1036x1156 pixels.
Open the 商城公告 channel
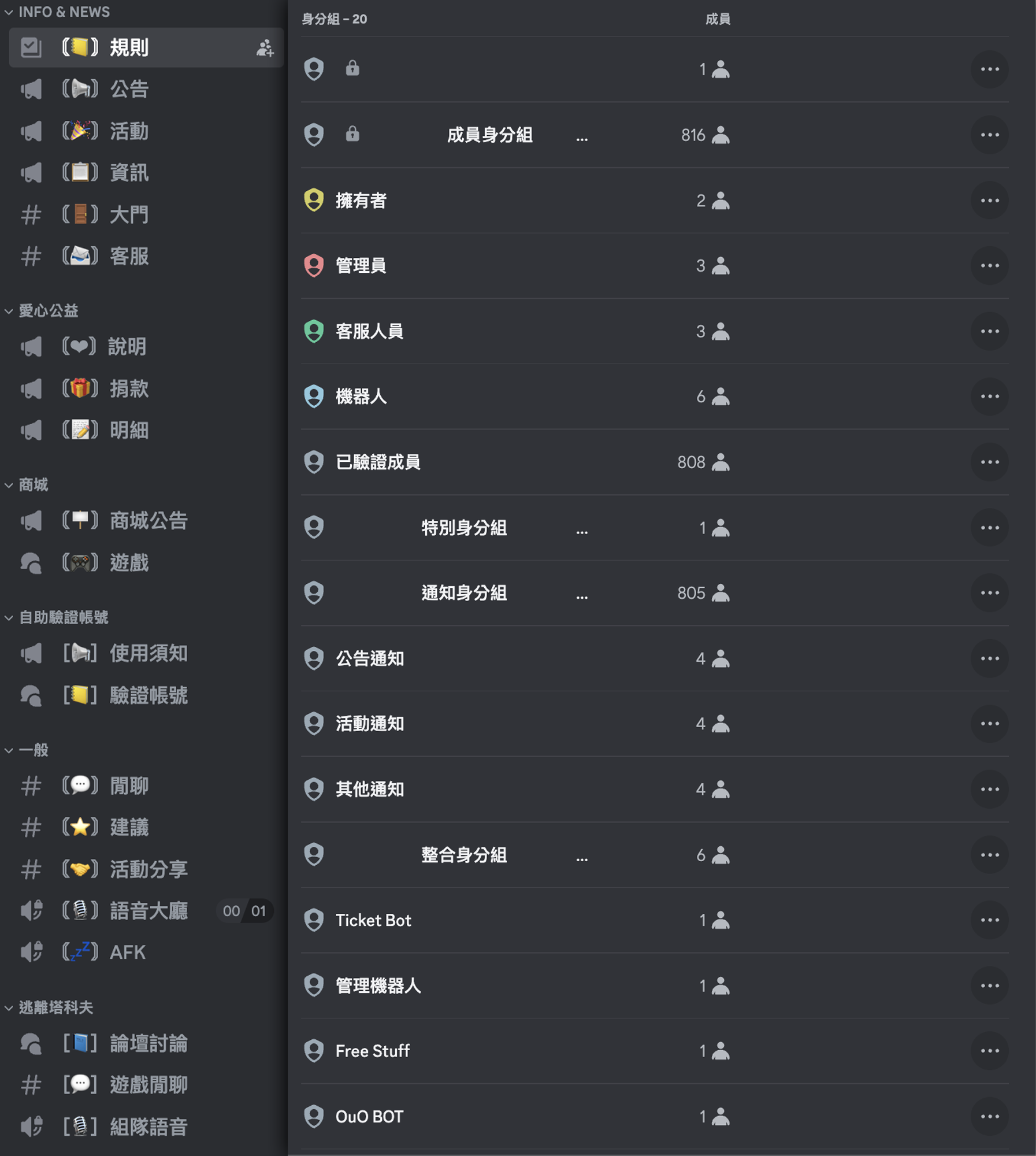coord(148,521)
